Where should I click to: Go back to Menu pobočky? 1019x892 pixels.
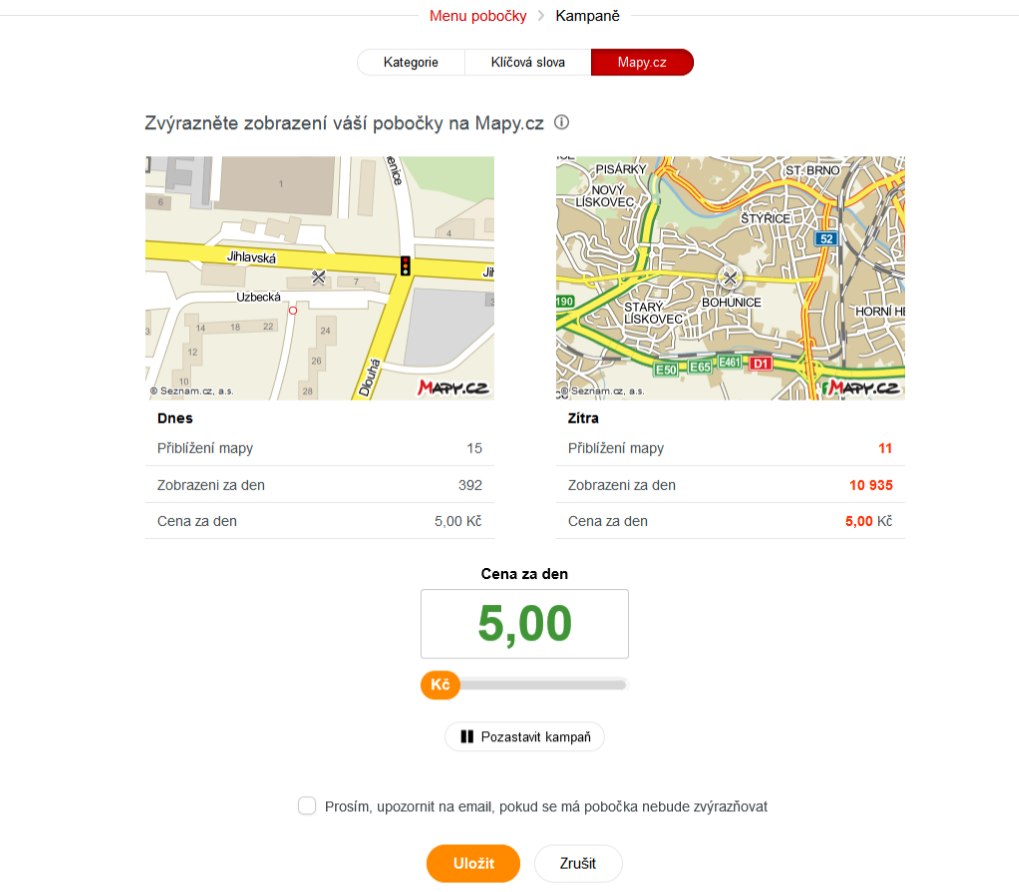pos(477,15)
